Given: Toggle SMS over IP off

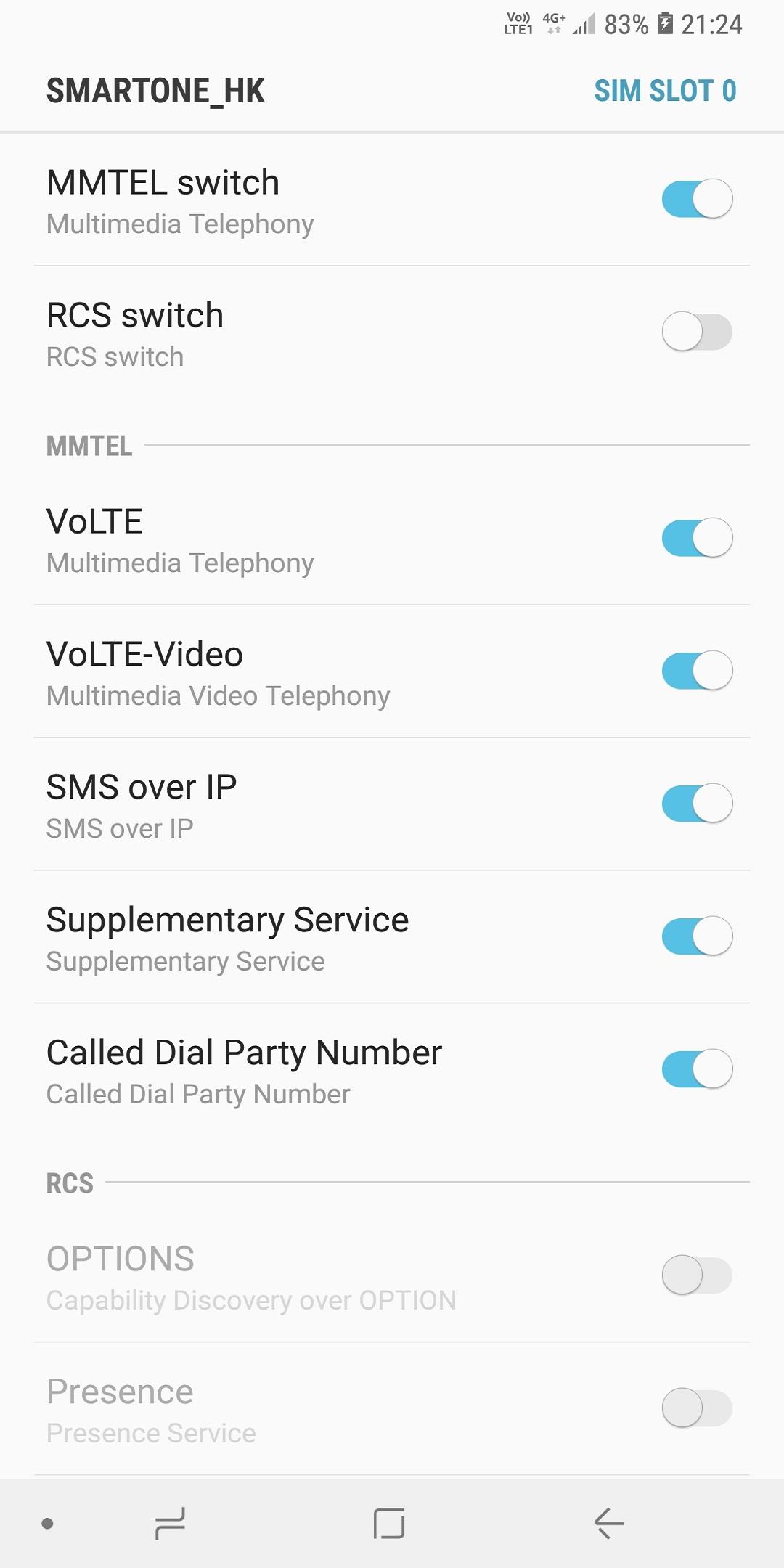Looking at the screenshot, I should pyautogui.click(x=697, y=804).
